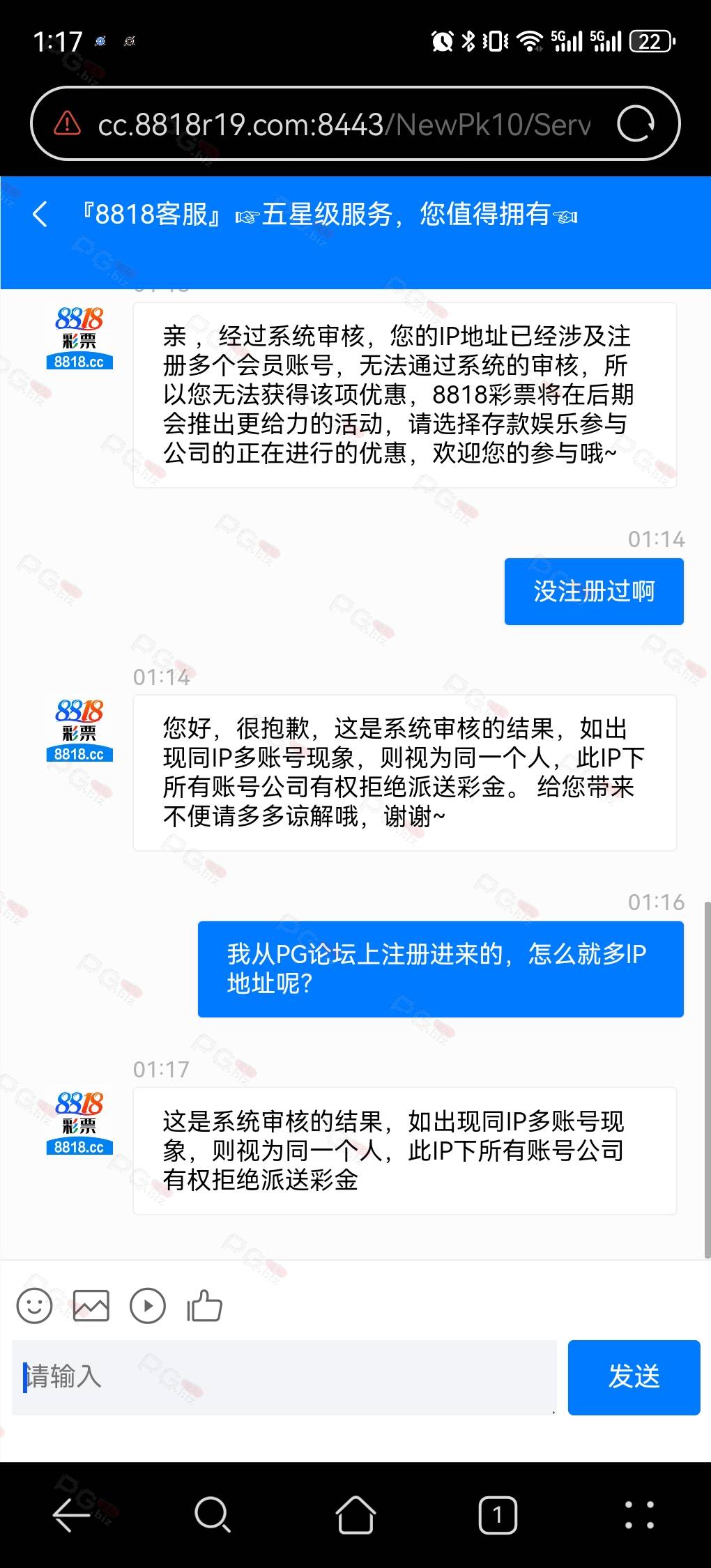
Task: Reload the page from the address bar
Action: (x=636, y=124)
